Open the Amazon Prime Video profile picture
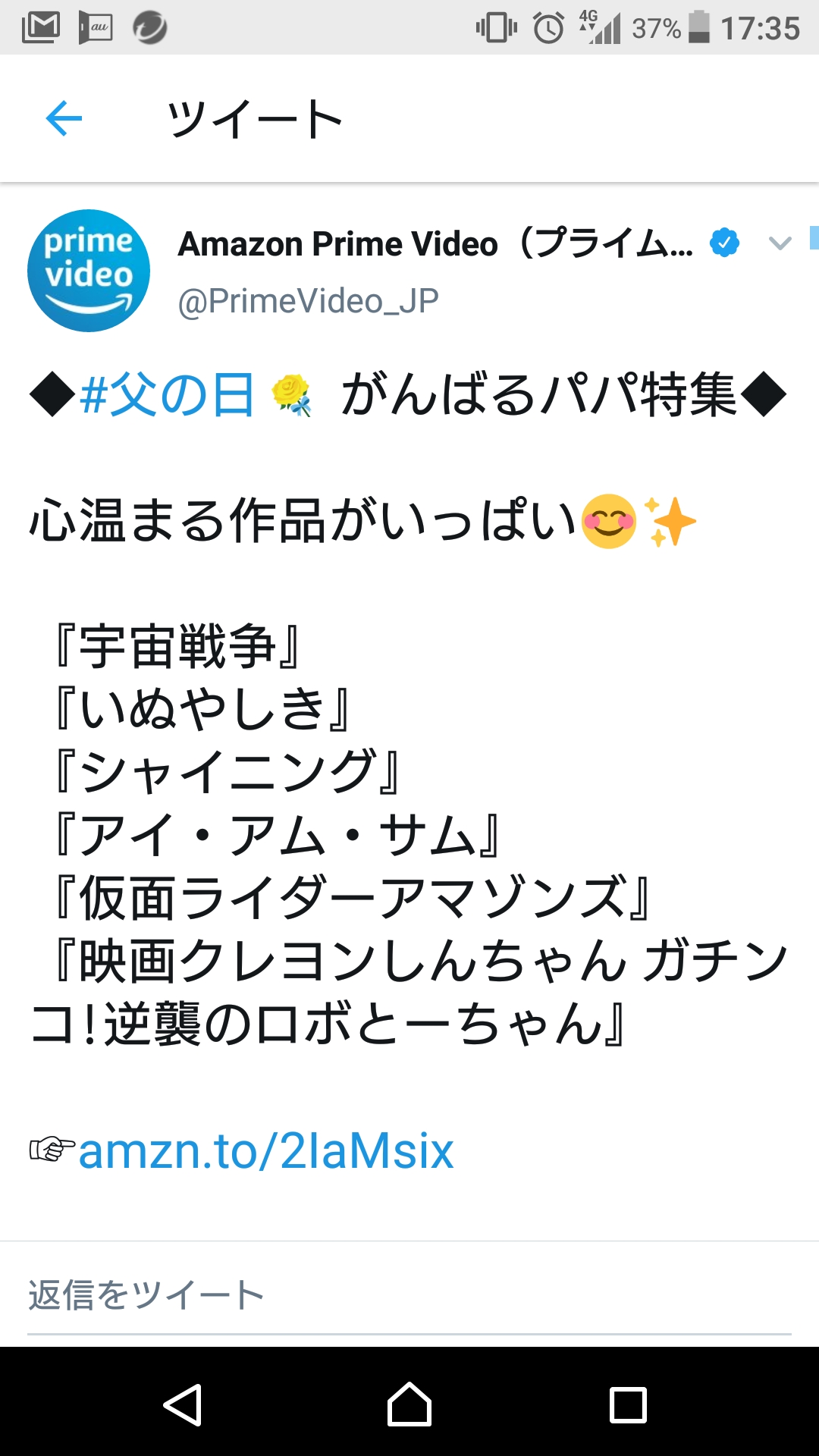Viewport: 819px width, 1456px height. coord(89,271)
